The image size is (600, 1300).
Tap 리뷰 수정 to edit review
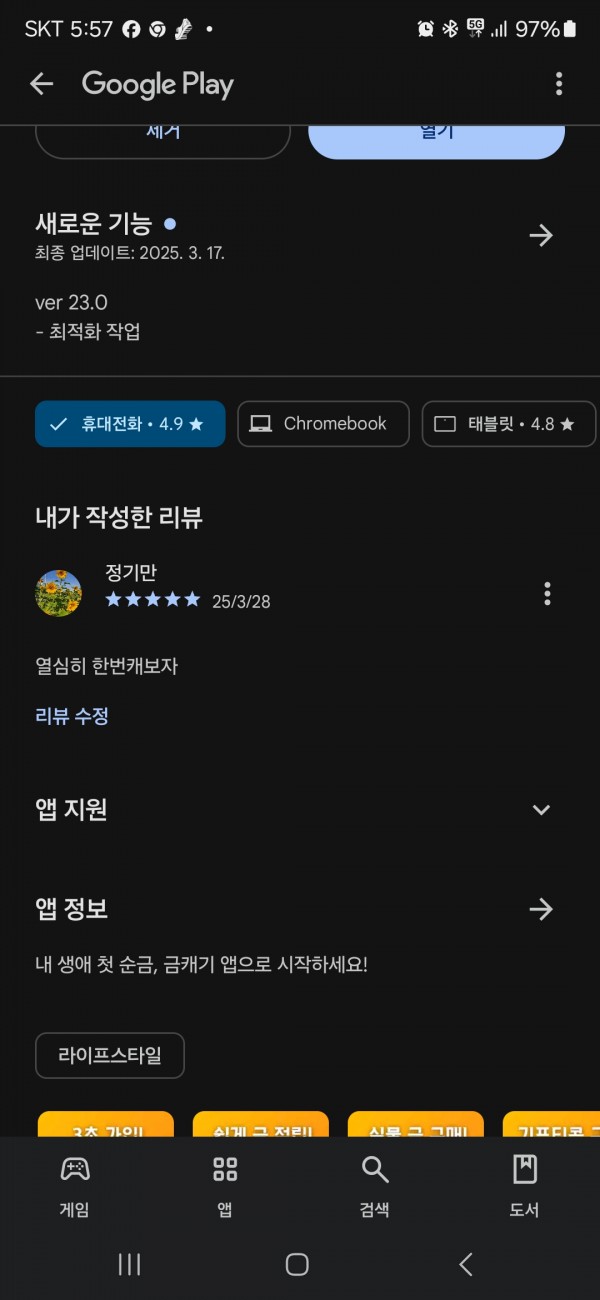coord(72,716)
